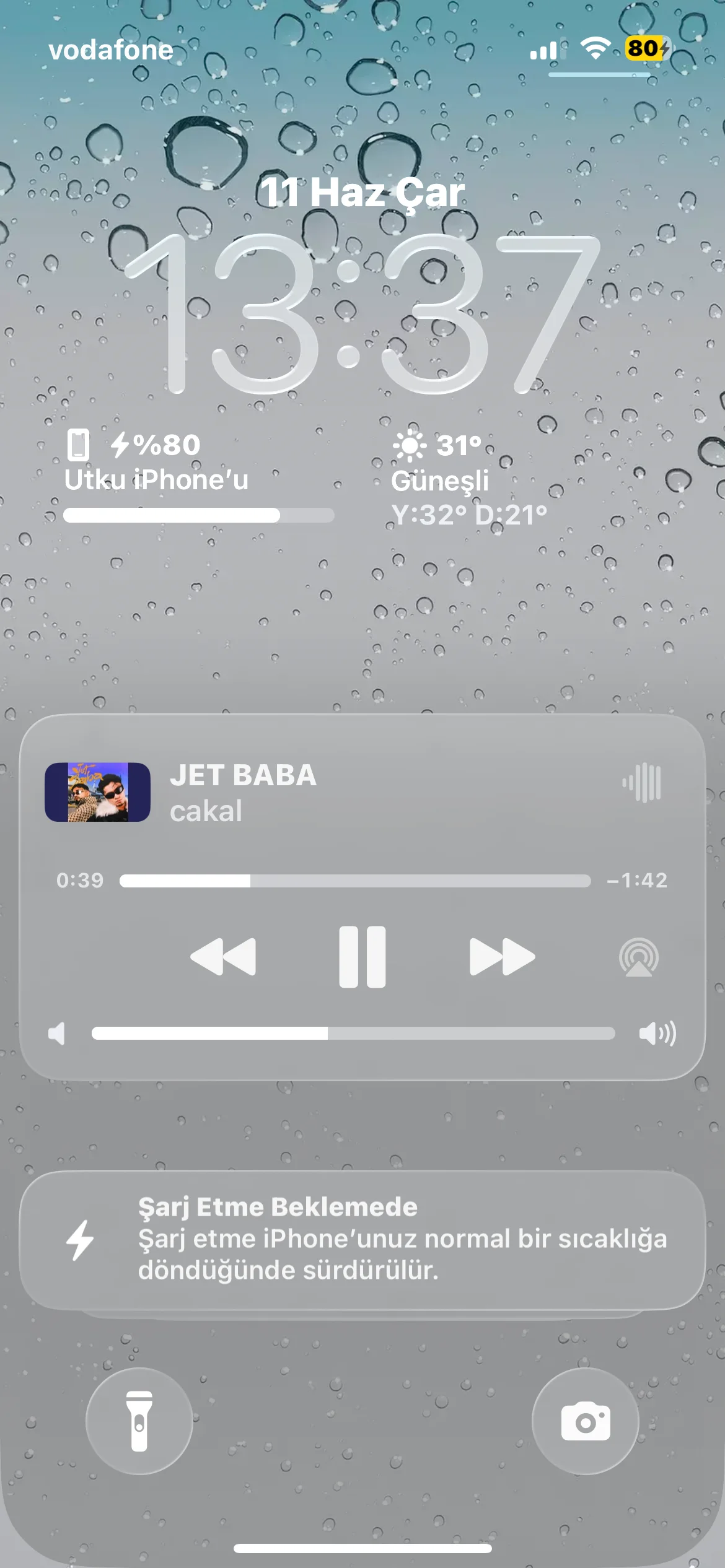Tap the volume slider

pos(353,1033)
